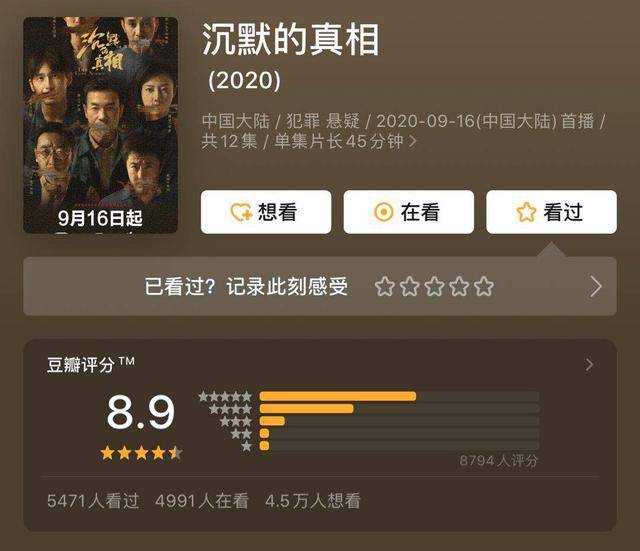The image size is (640, 551).
Task: Open the 沉默的真相 poster image
Action: (100, 125)
